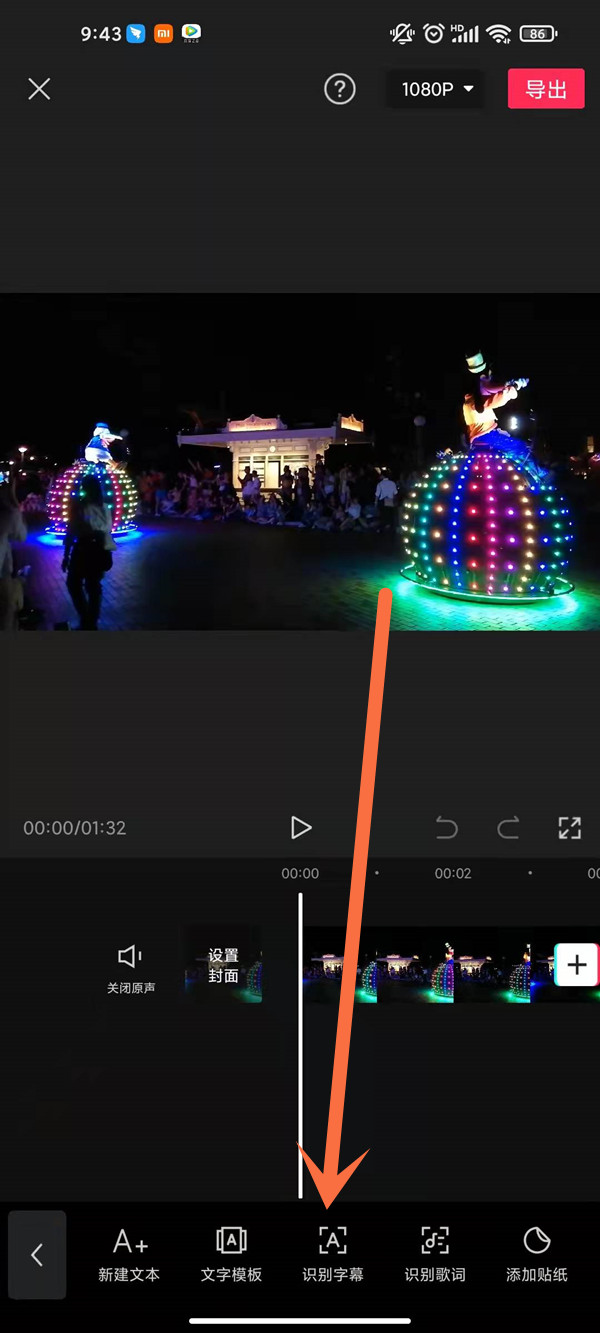This screenshot has height=1333, width=600.
Task: Close the video editing project
Action: tap(39, 89)
